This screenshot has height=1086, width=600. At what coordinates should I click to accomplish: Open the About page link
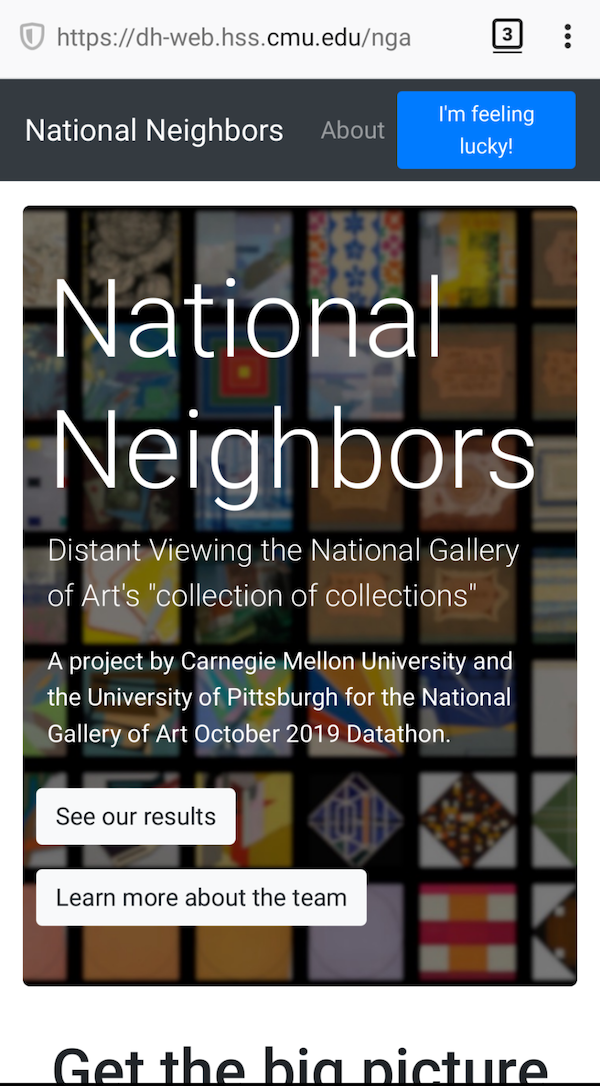tap(353, 130)
